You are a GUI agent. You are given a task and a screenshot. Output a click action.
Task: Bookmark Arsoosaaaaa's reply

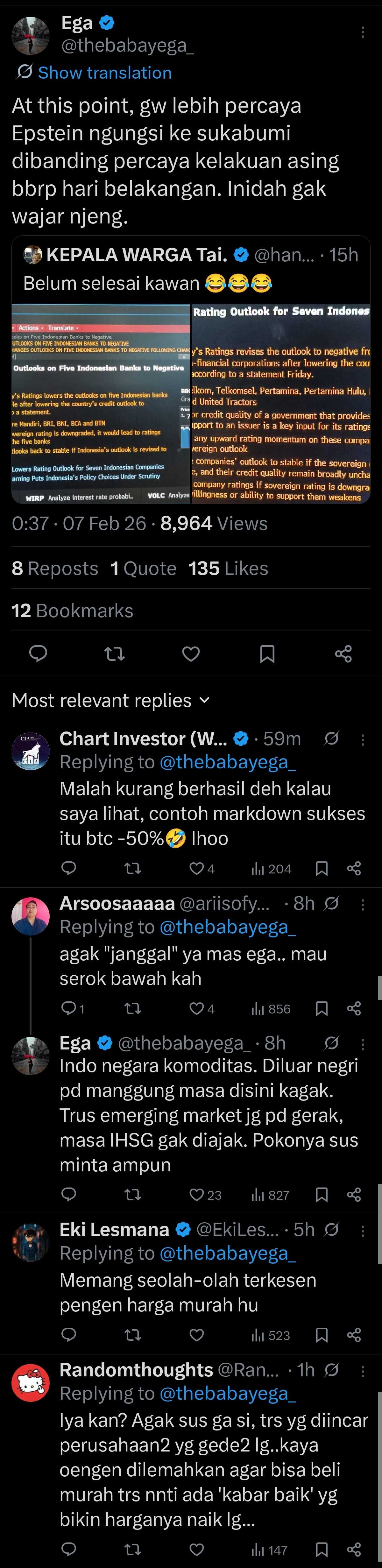coord(322,1008)
